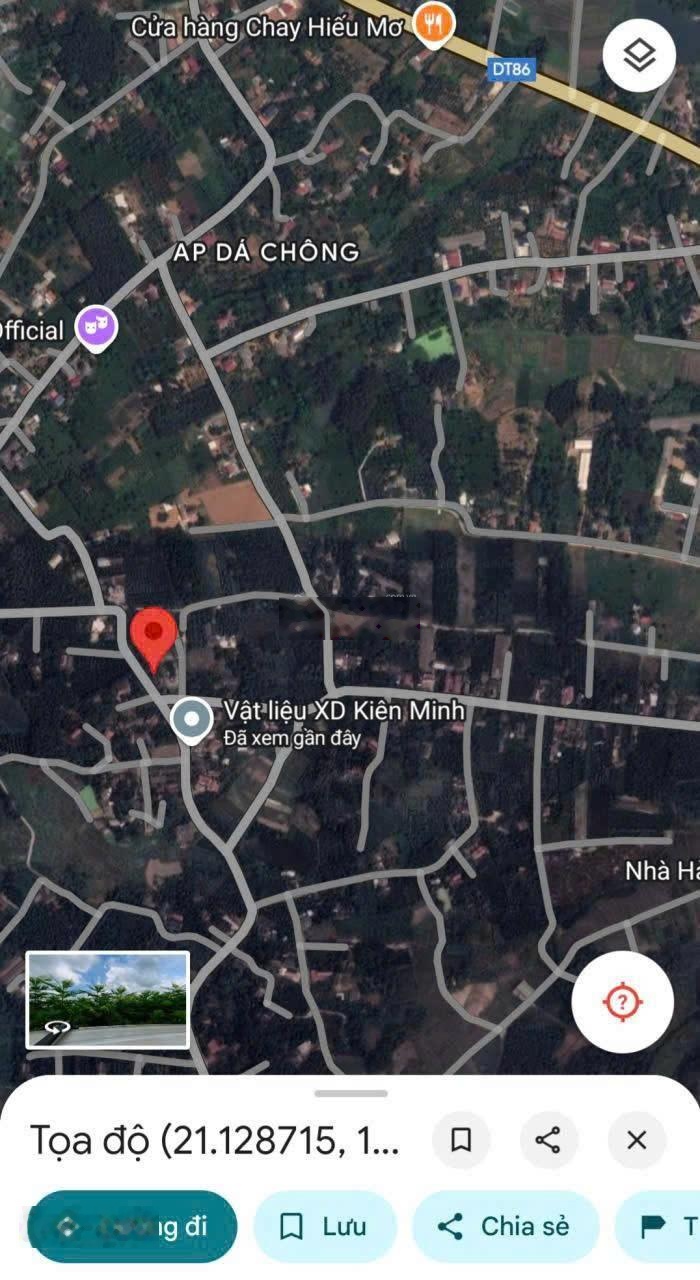The width and height of the screenshot is (700, 1280).
Task: Open the map layers selector
Action: click(x=638, y=56)
